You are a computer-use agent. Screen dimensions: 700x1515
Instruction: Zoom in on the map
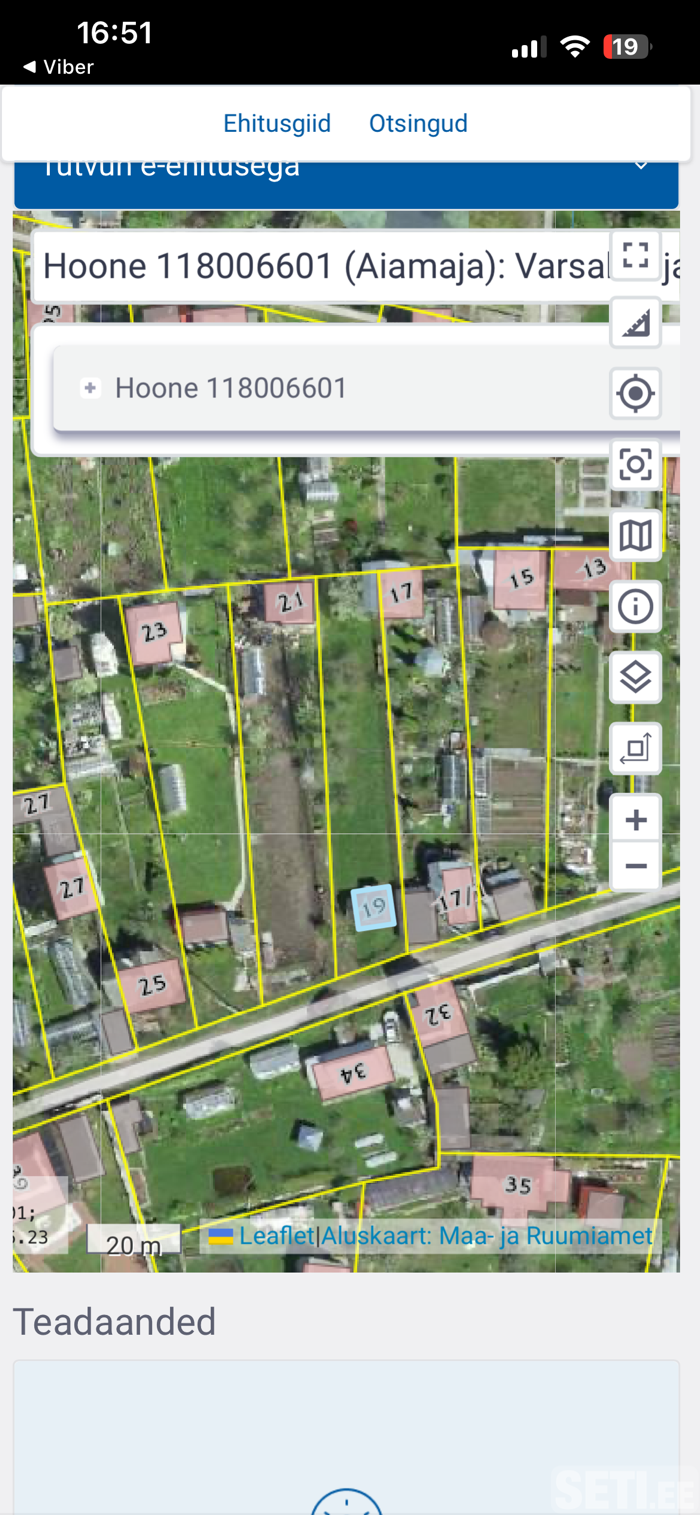click(x=636, y=820)
